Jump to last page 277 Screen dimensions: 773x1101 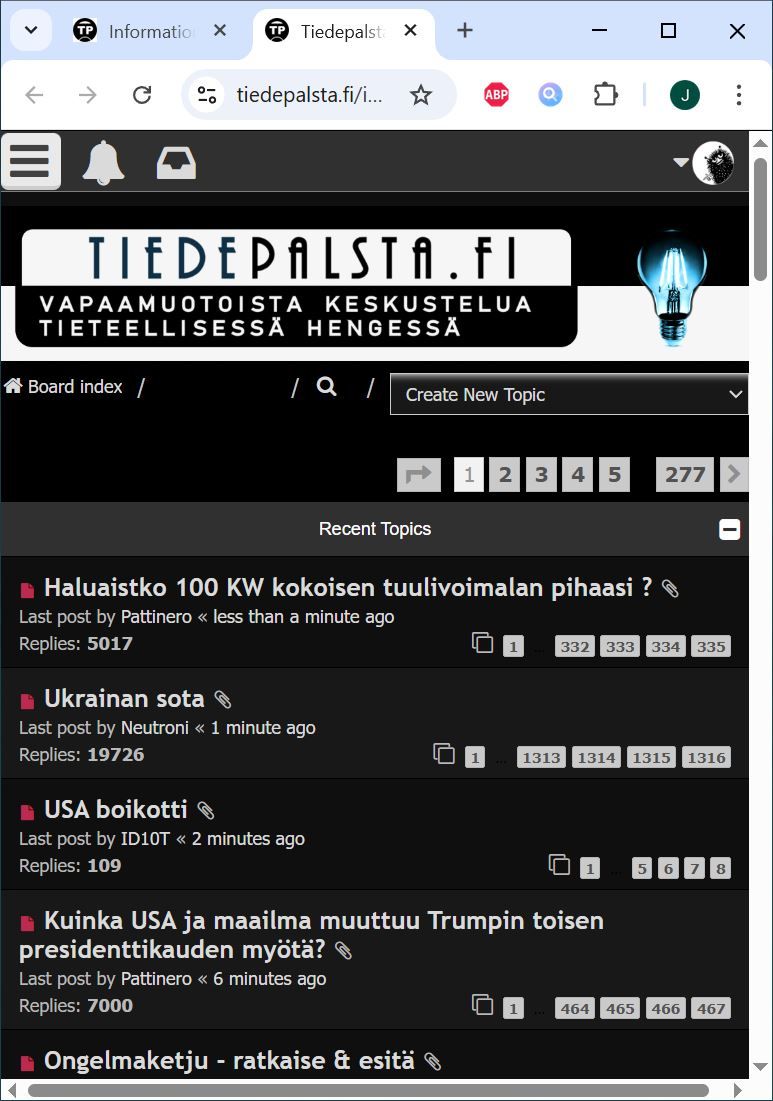click(x=685, y=474)
